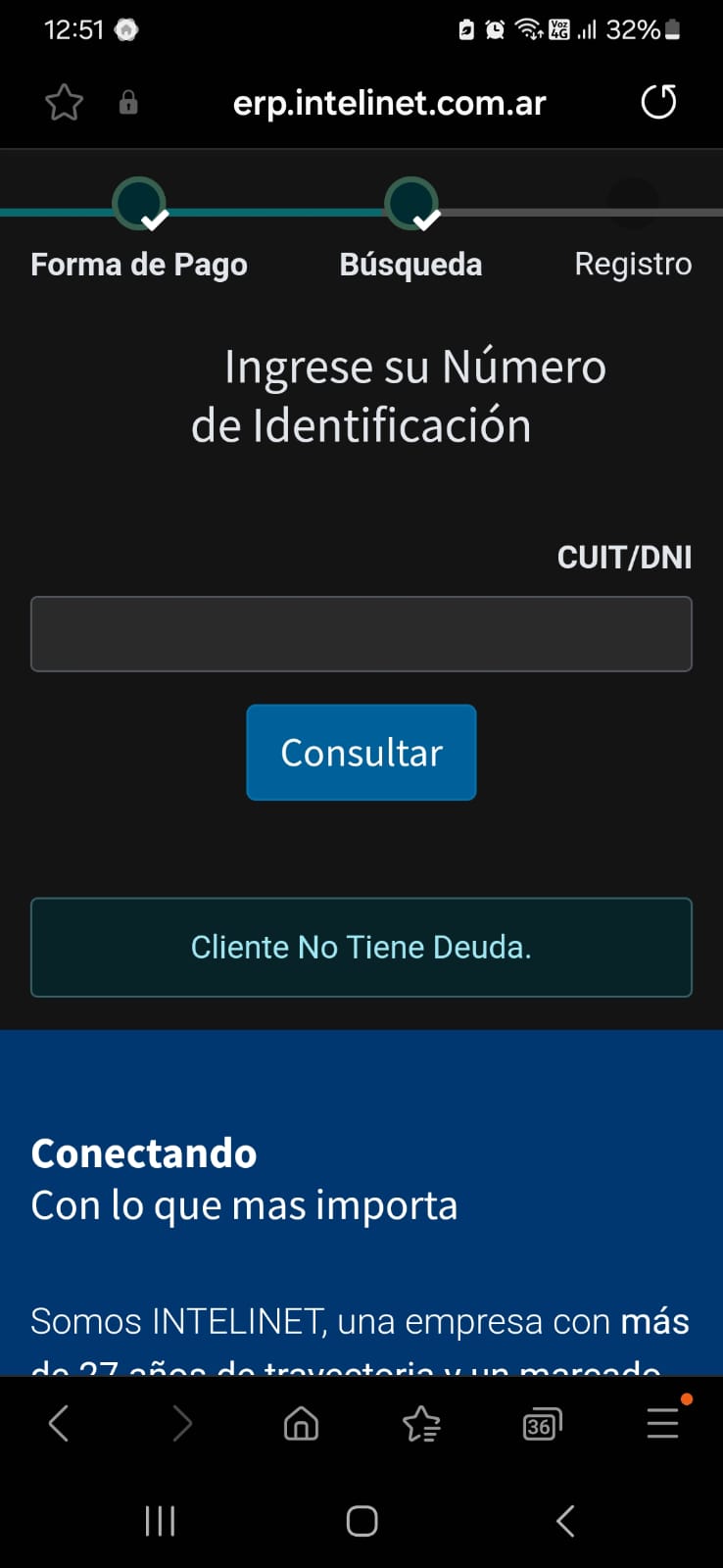Image resolution: width=723 pixels, height=1568 pixels.
Task: View the 36 open tabs
Action: [542, 1424]
